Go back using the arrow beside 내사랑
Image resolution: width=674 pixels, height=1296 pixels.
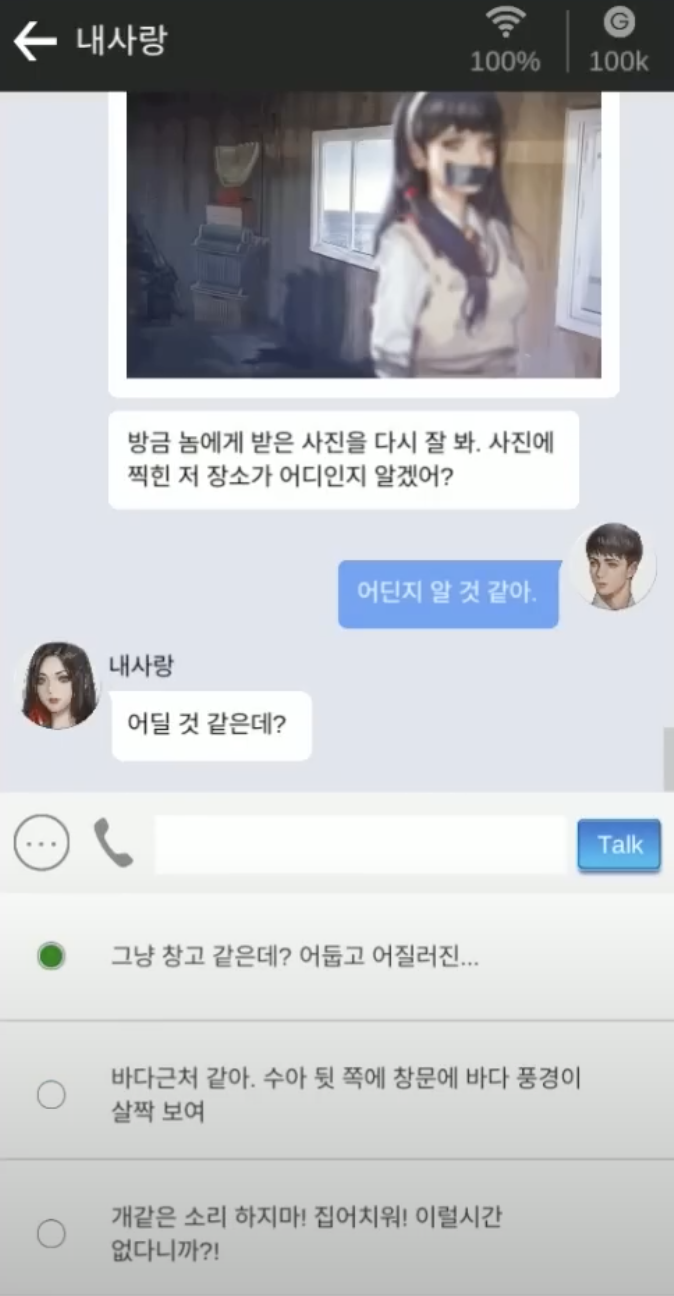35,41
